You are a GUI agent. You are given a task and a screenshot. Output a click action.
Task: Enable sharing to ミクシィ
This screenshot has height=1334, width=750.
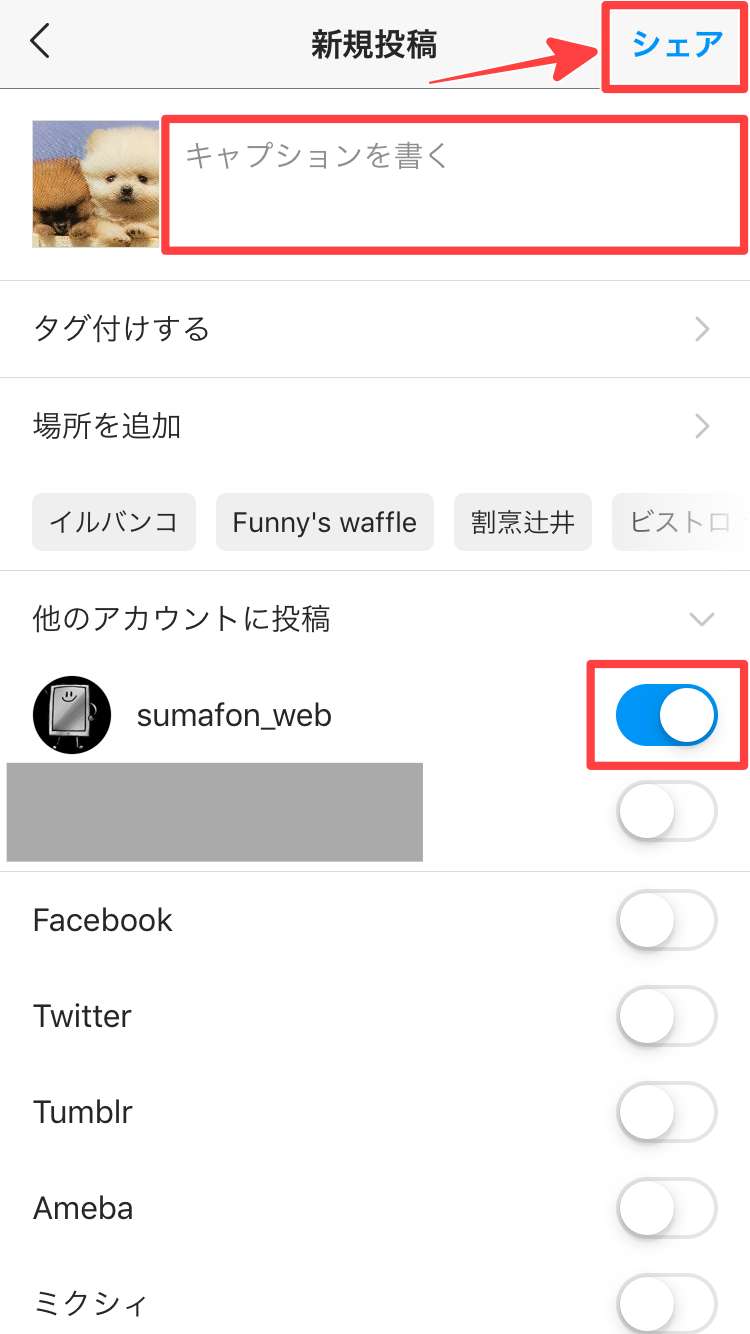[666, 1303]
